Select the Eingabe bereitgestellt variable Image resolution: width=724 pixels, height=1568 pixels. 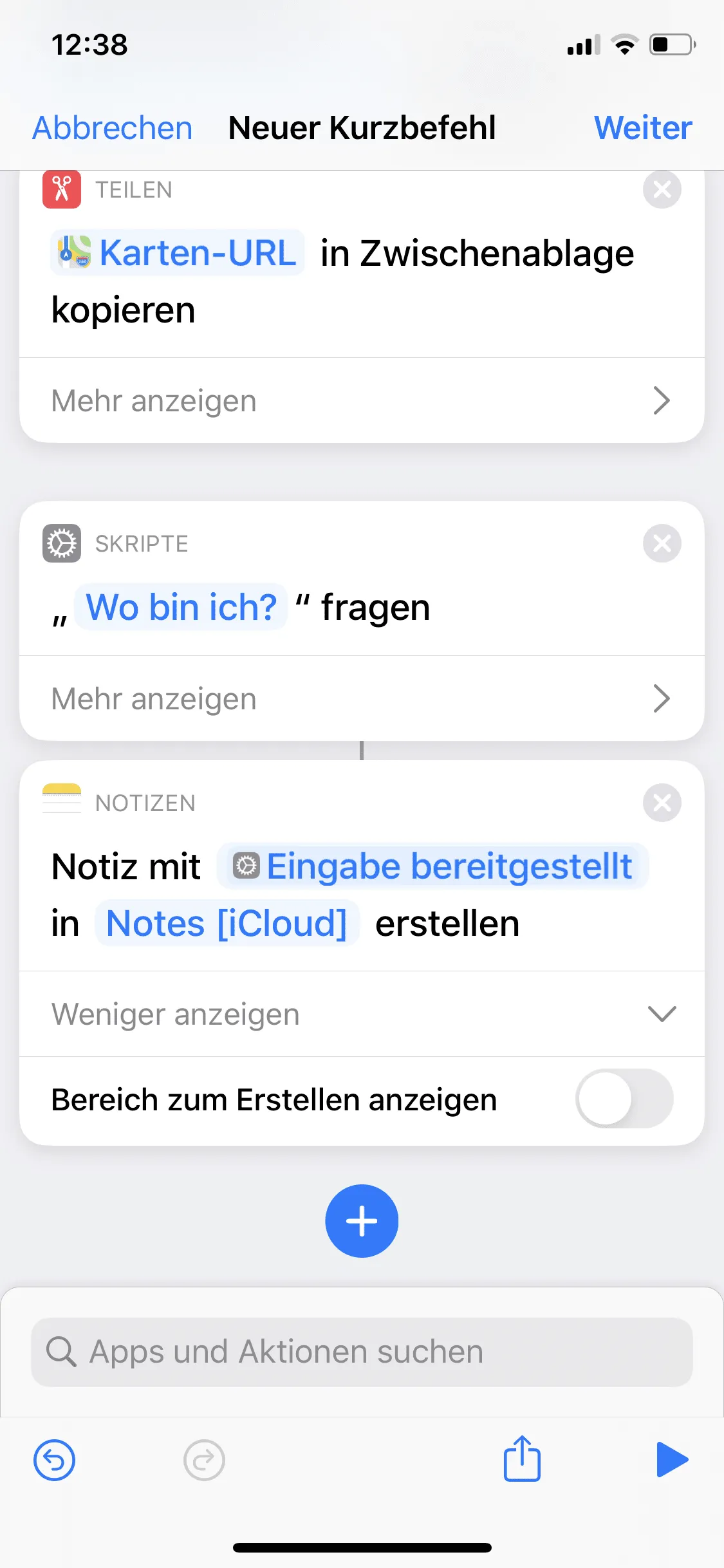pos(432,866)
